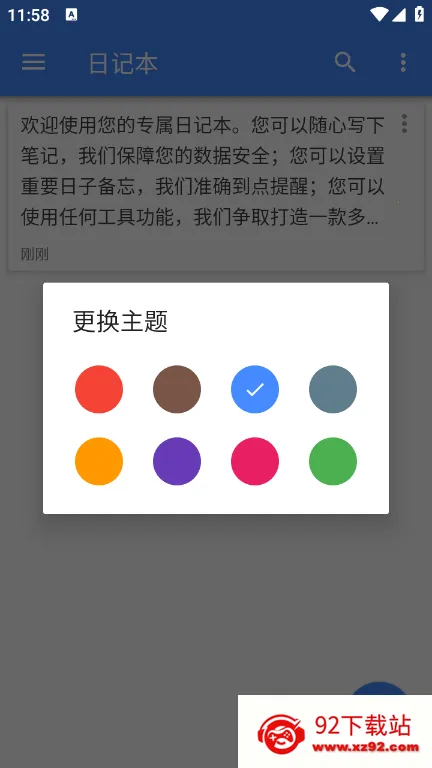Select the red theme color

[99, 389]
